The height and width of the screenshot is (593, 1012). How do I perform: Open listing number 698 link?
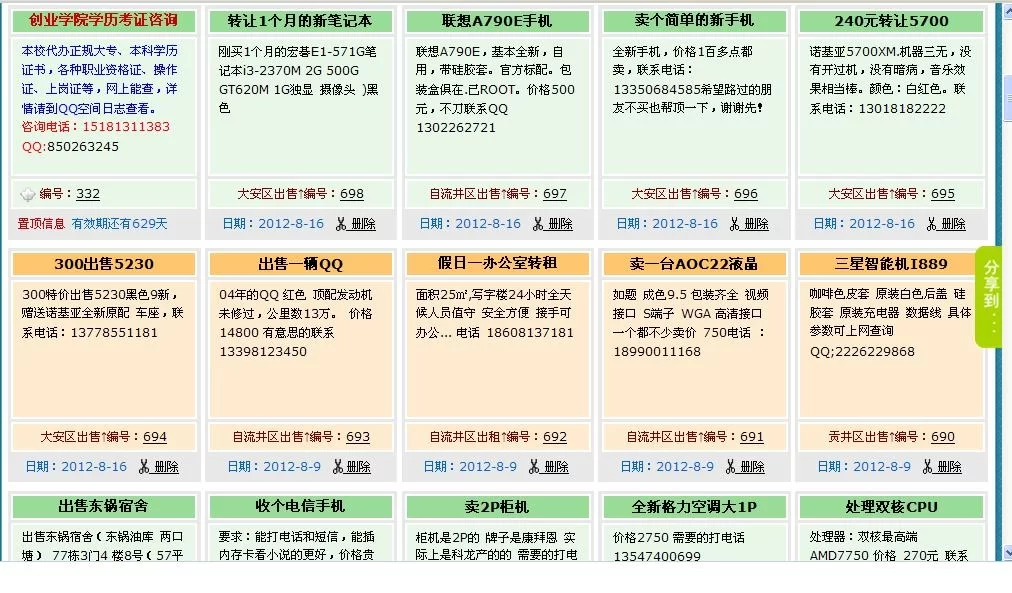point(351,194)
